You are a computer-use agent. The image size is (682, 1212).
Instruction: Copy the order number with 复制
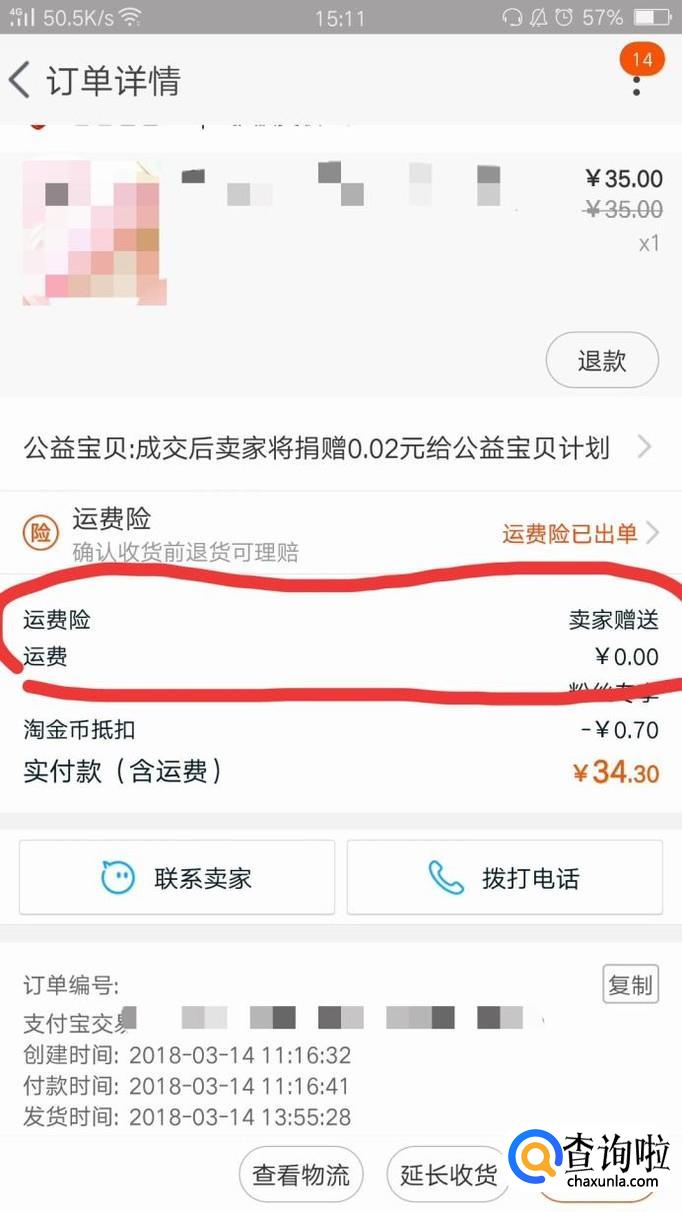tap(630, 985)
